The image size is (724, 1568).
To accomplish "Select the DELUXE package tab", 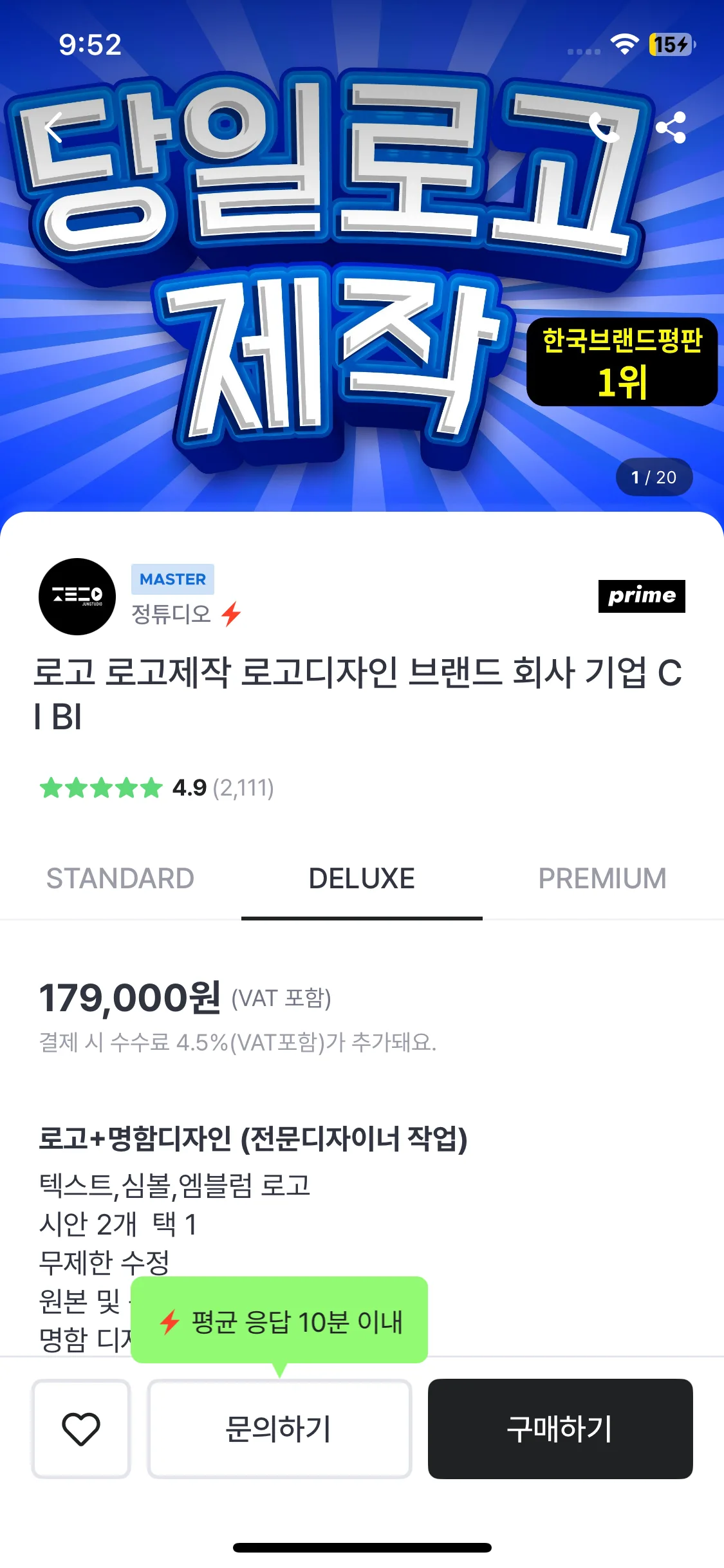I will 362,879.
